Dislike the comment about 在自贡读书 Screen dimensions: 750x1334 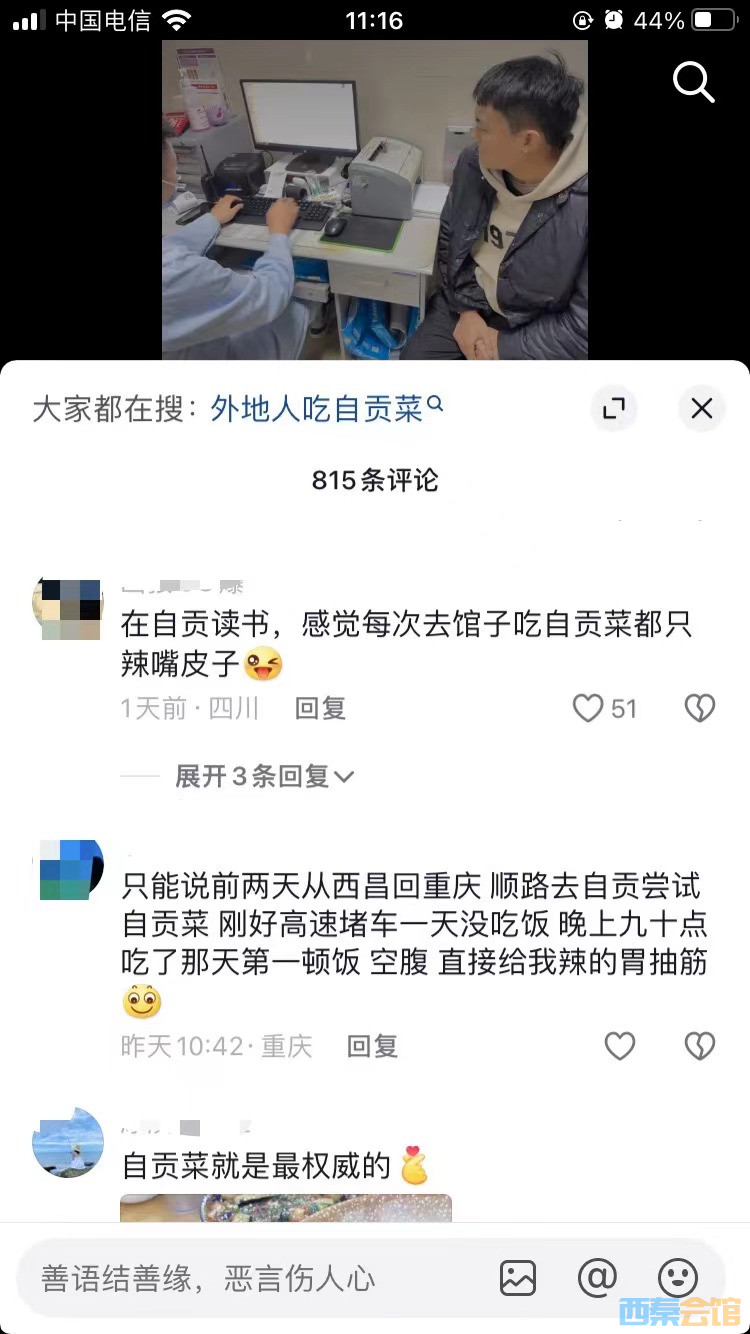699,709
